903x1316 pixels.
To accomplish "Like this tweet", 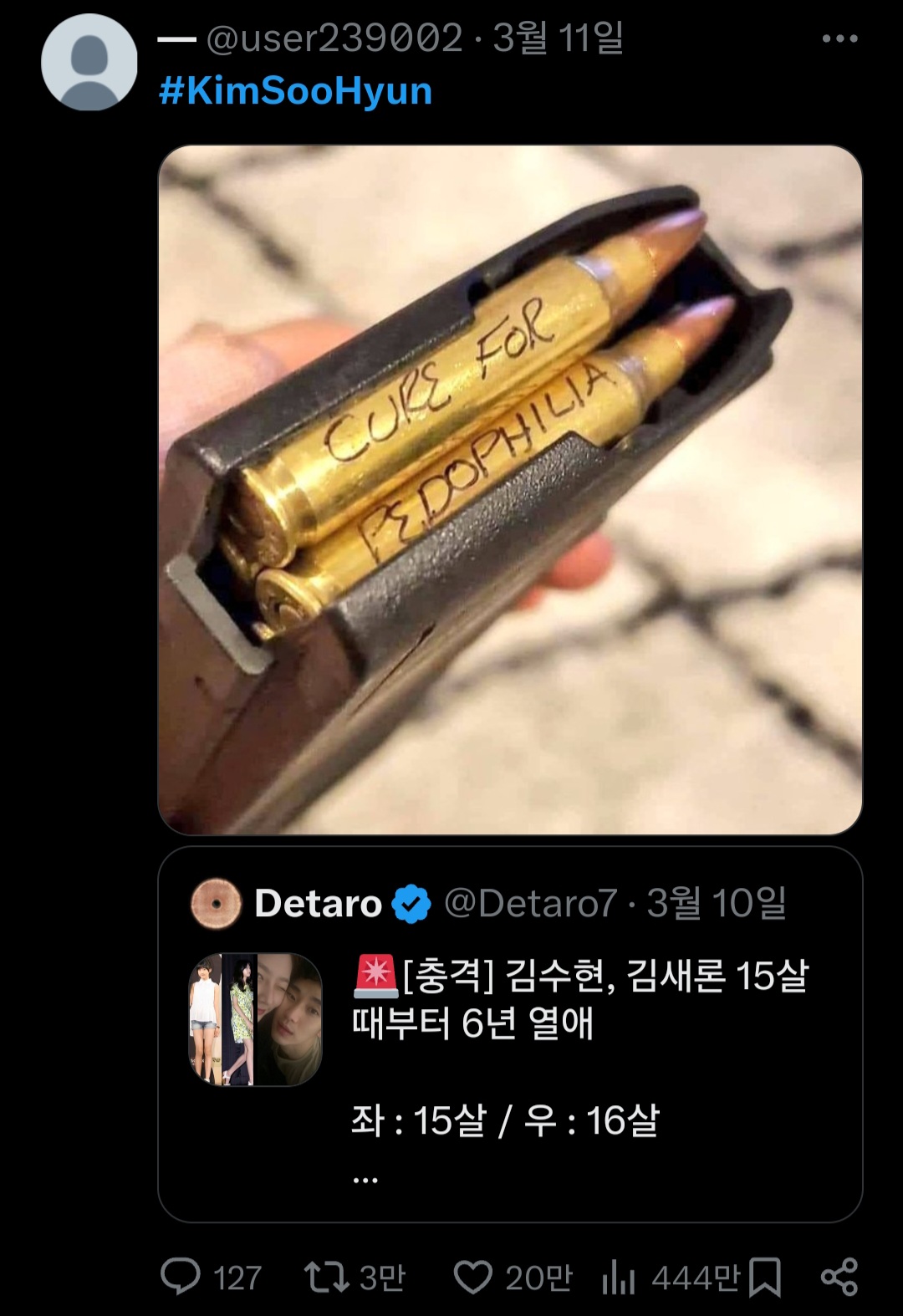I will tap(472, 1277).
